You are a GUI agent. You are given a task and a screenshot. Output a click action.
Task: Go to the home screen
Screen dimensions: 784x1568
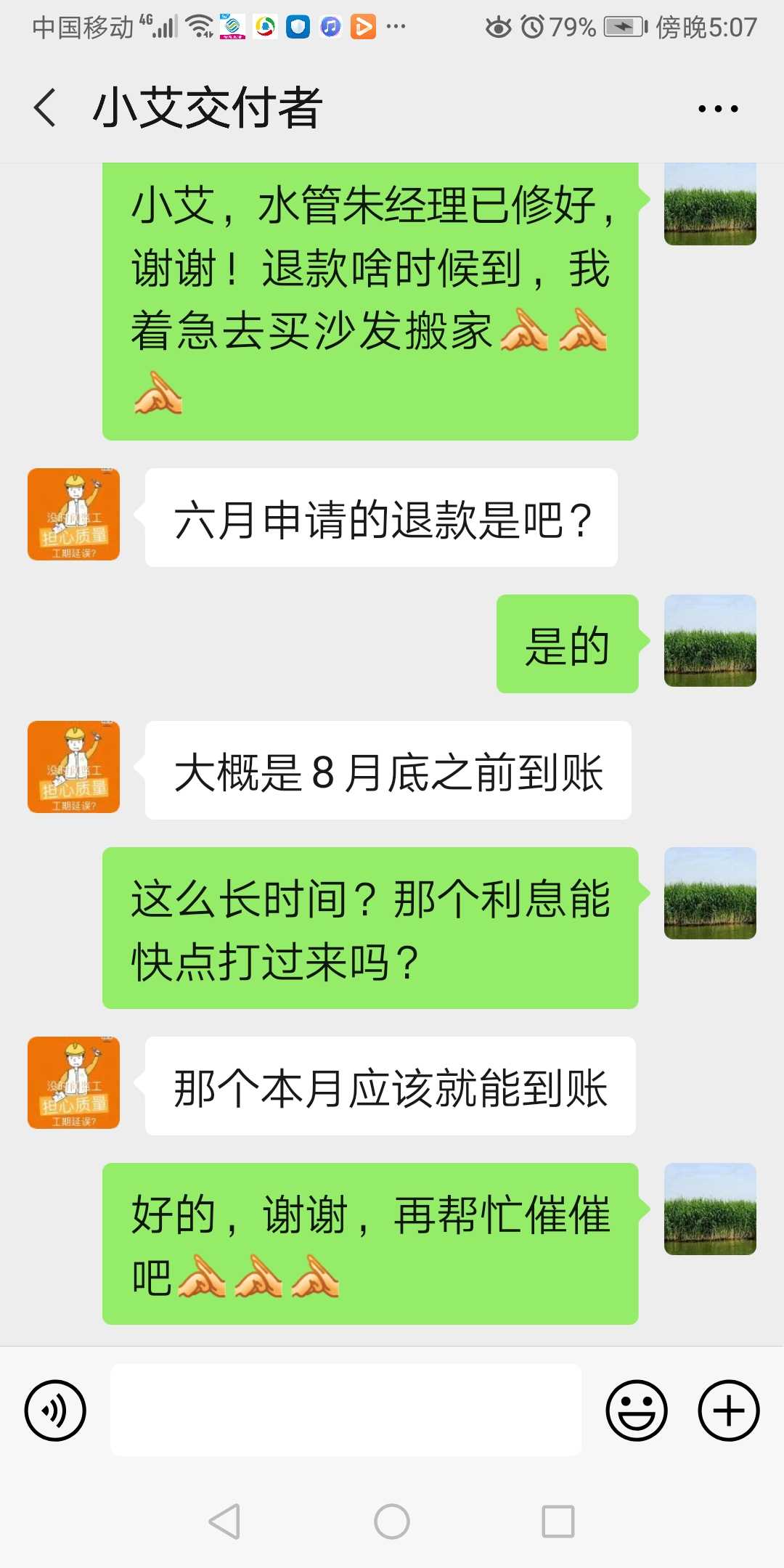tap(392, 1522)
